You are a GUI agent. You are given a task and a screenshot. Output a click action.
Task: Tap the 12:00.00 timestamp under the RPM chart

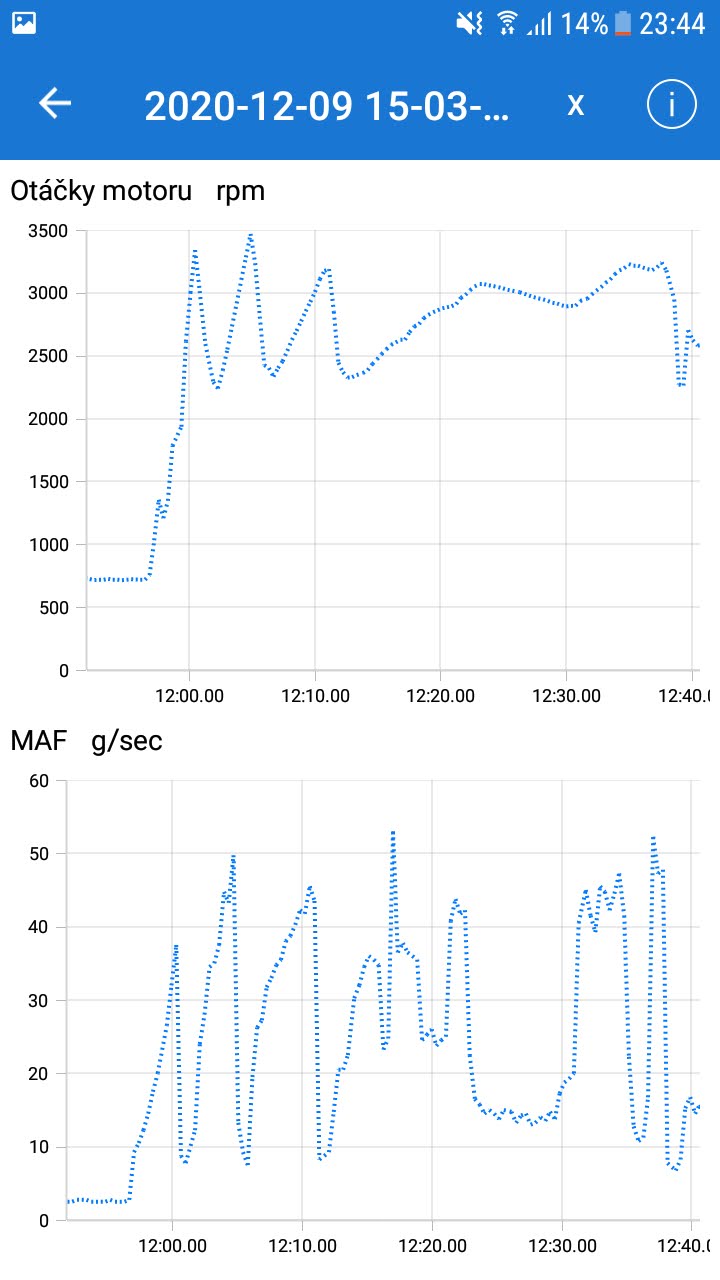point(189,696)
